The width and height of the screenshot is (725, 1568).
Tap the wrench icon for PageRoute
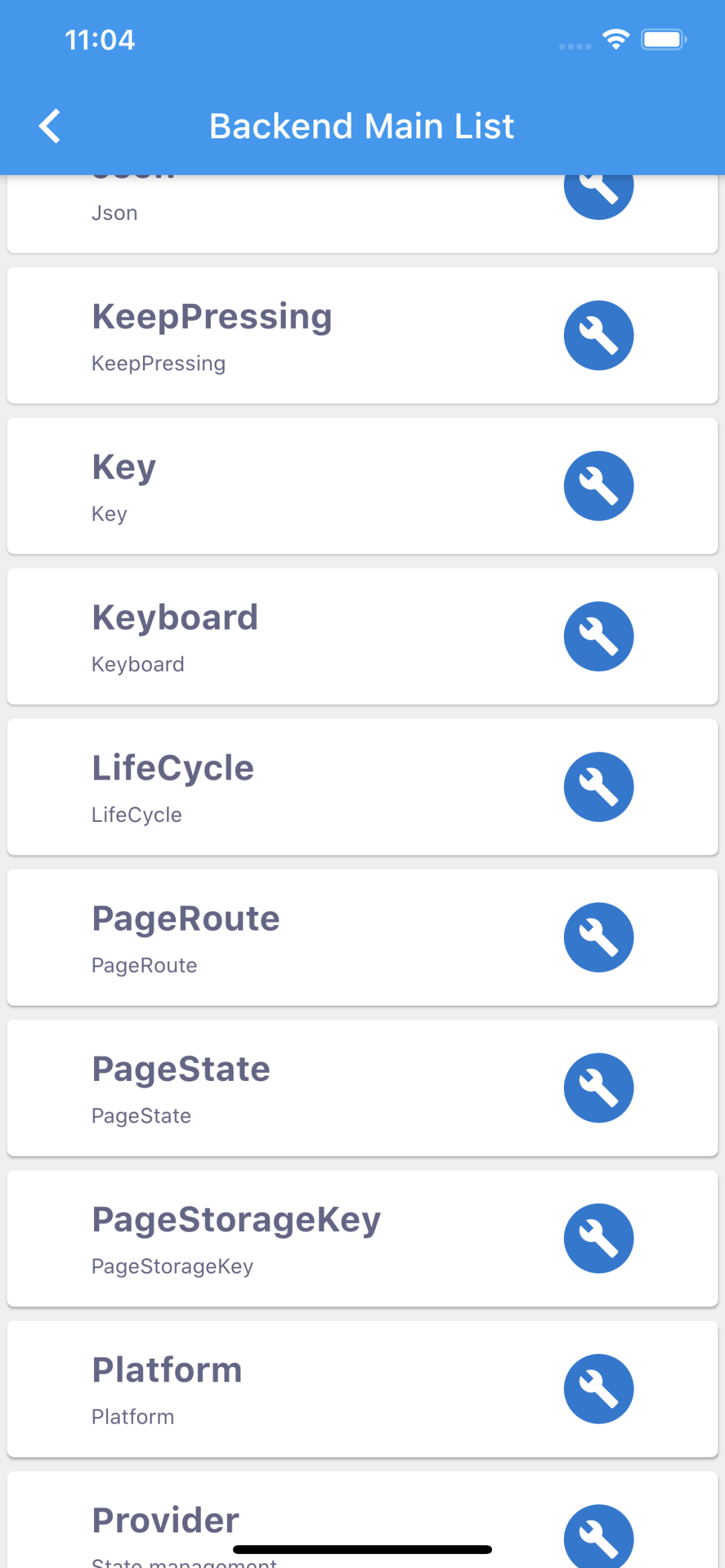pos(598,937)
